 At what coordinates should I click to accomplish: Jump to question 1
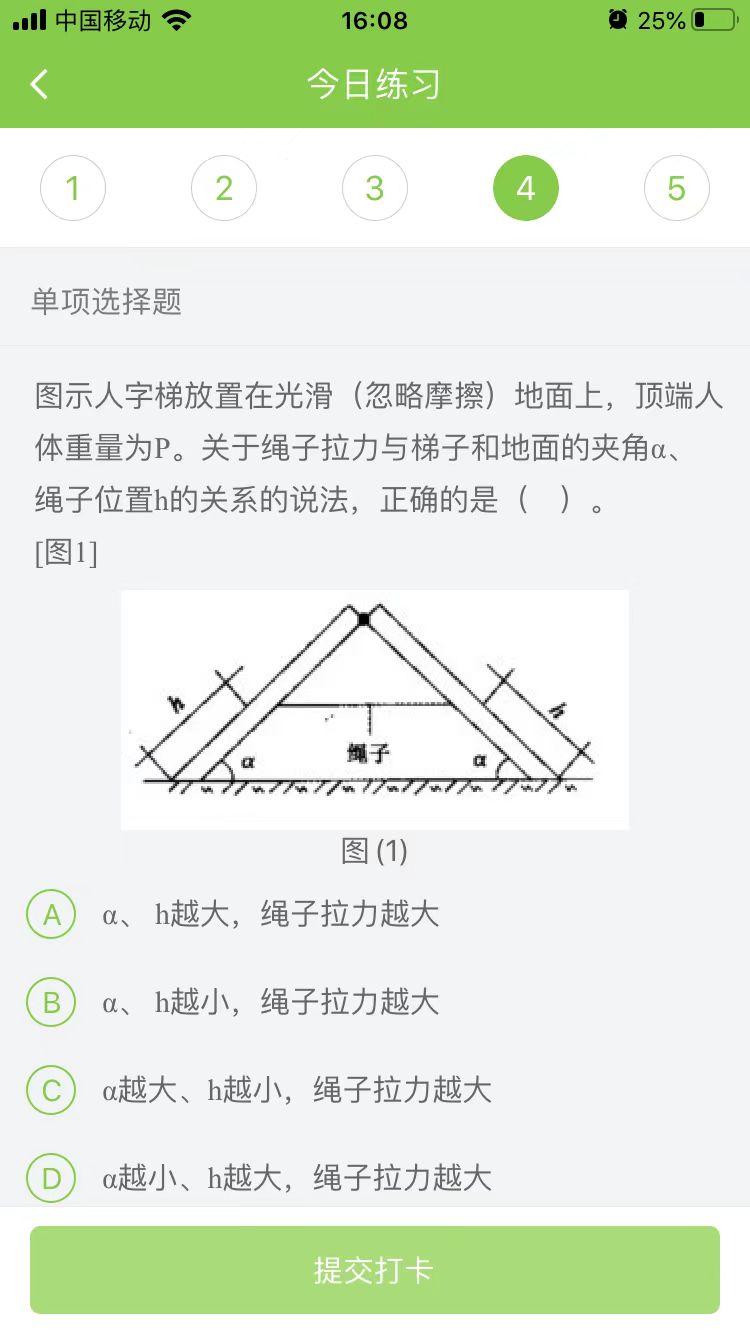pos(73,188)
